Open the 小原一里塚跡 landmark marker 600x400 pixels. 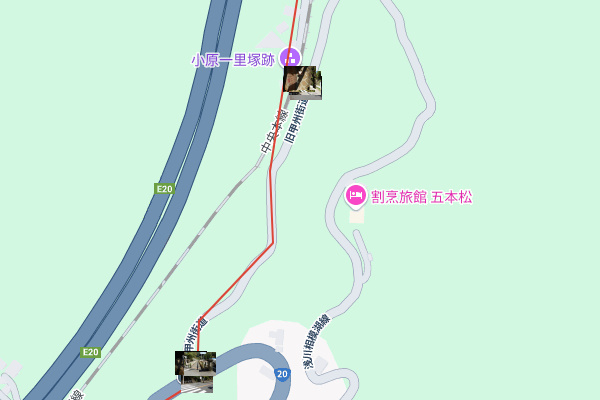coord(290,58)
